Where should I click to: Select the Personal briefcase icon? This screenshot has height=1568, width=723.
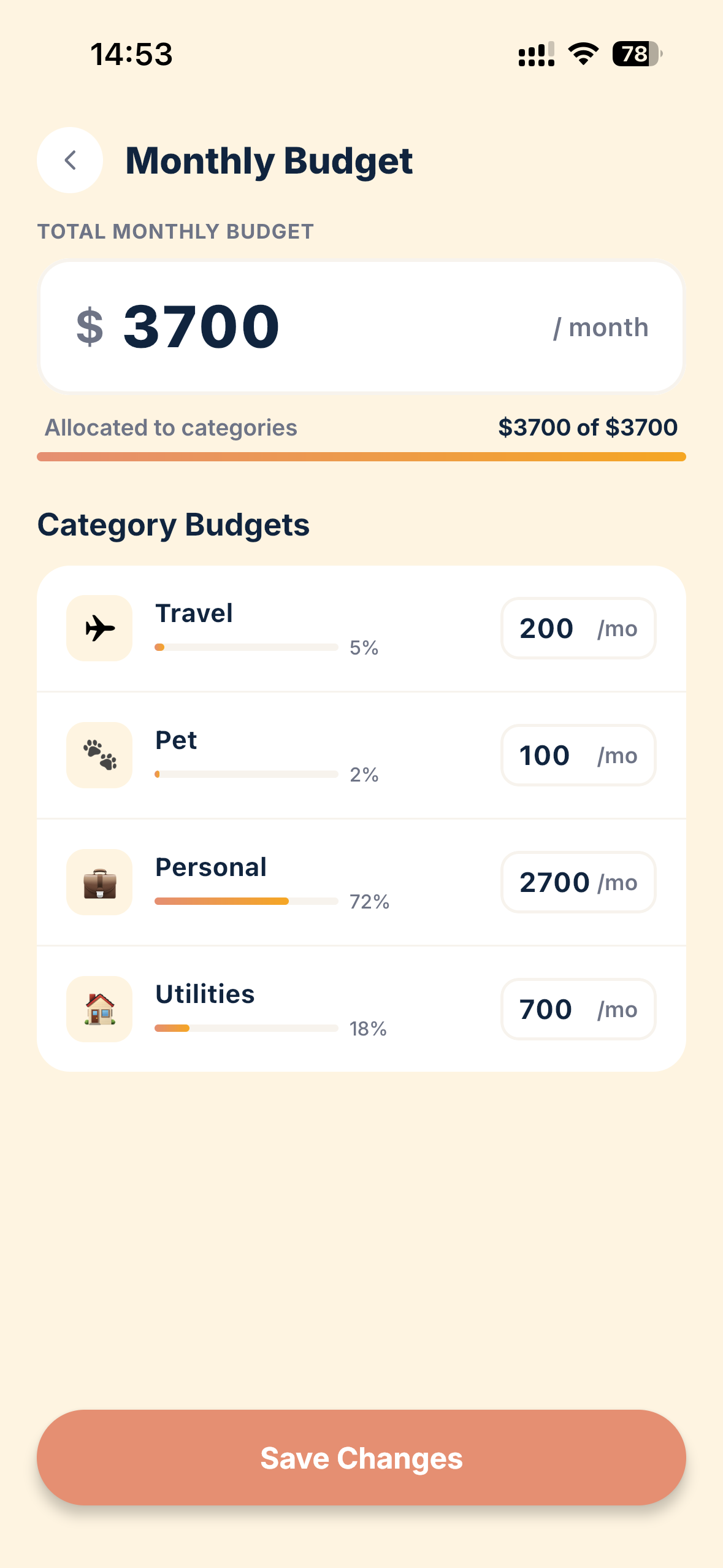tap(99, 882)
